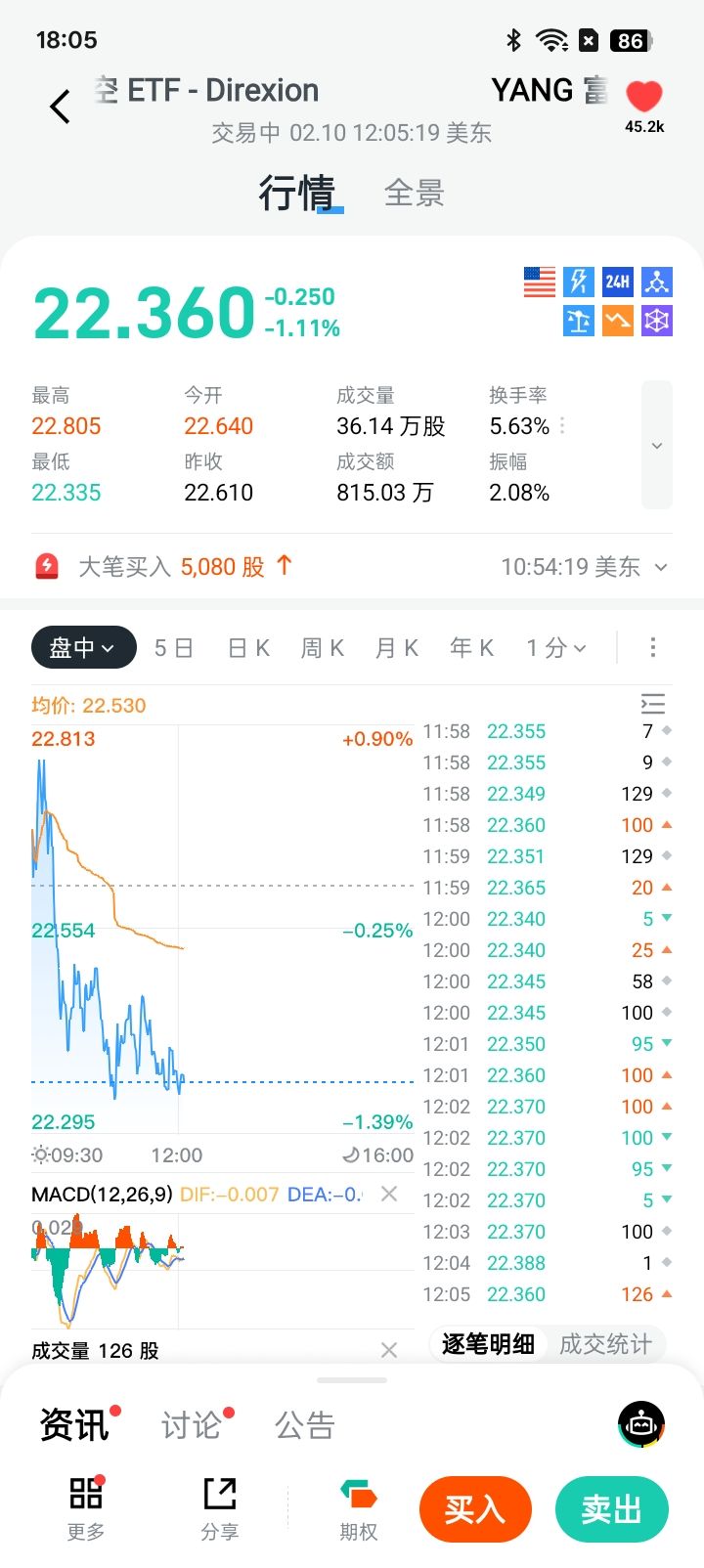View the 年K chart
This screenshot has width=704, height=1568.
click(471, 647)
